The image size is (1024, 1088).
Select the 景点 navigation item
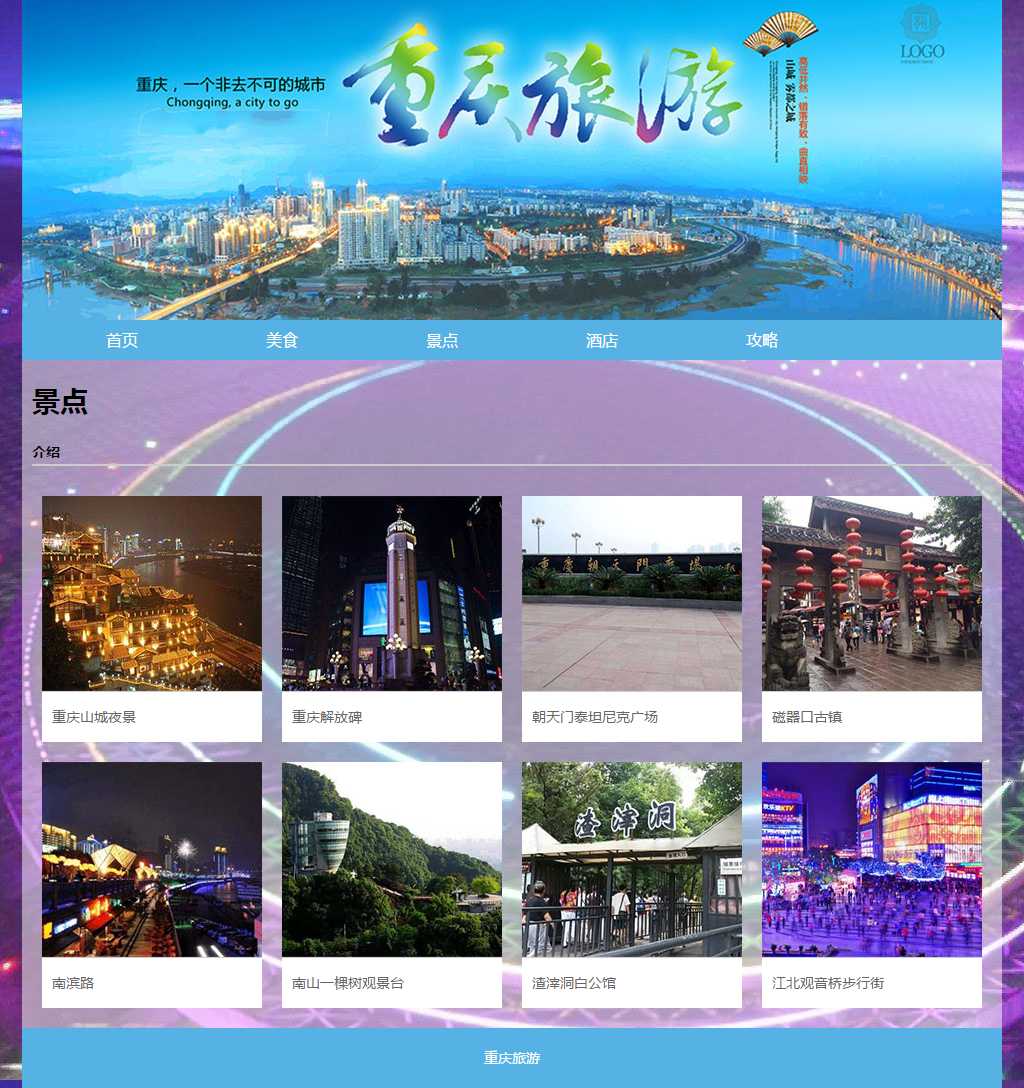click(442, 340)
